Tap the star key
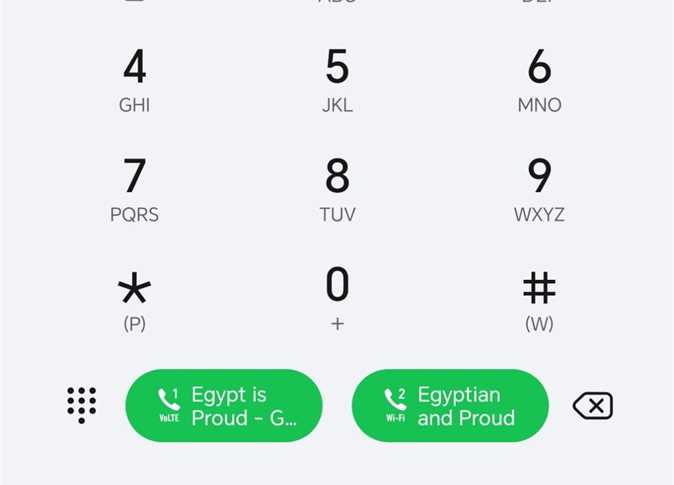This screenshot has height=485, width=674. coord(134,299)
